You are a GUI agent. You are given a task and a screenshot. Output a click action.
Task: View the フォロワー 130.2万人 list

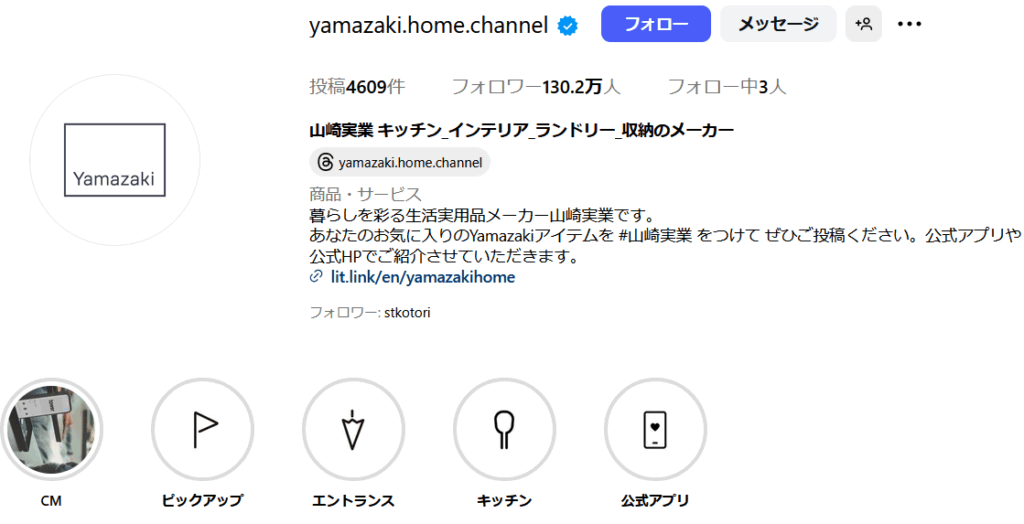pyautogui.click(x=535, y=87)
